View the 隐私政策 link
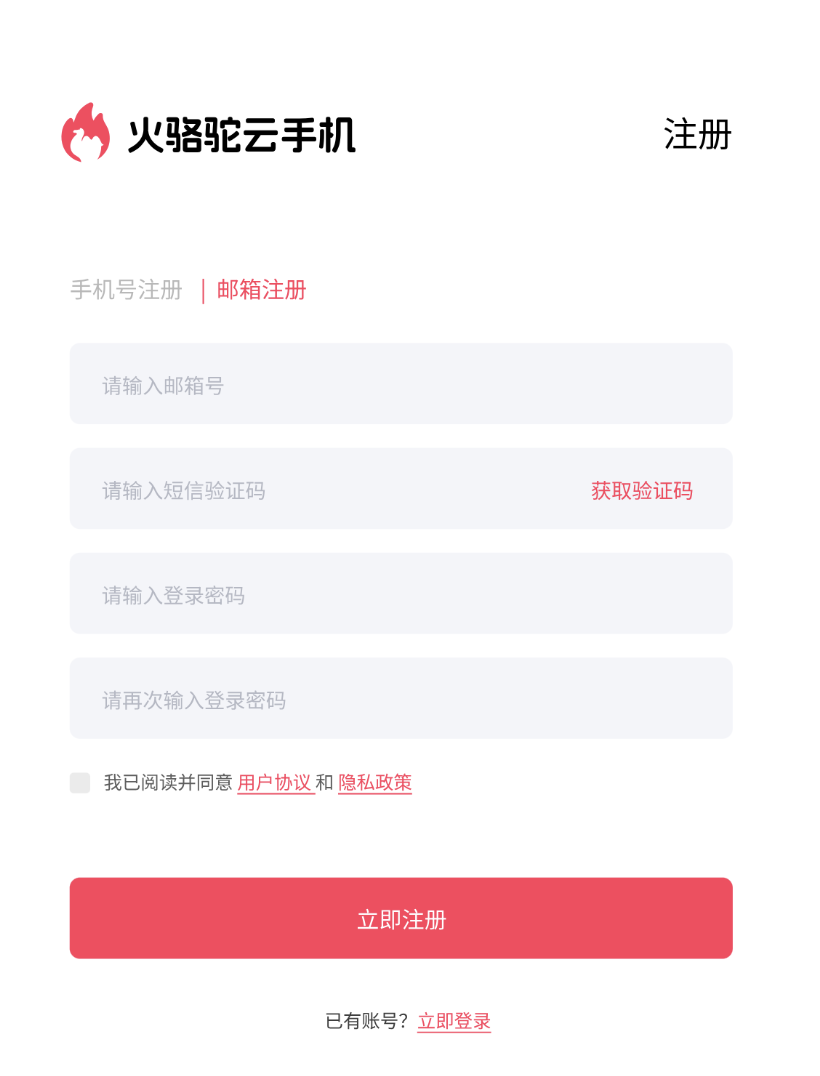The width and height of the screenshot is (820, 1076). (375, 783)
